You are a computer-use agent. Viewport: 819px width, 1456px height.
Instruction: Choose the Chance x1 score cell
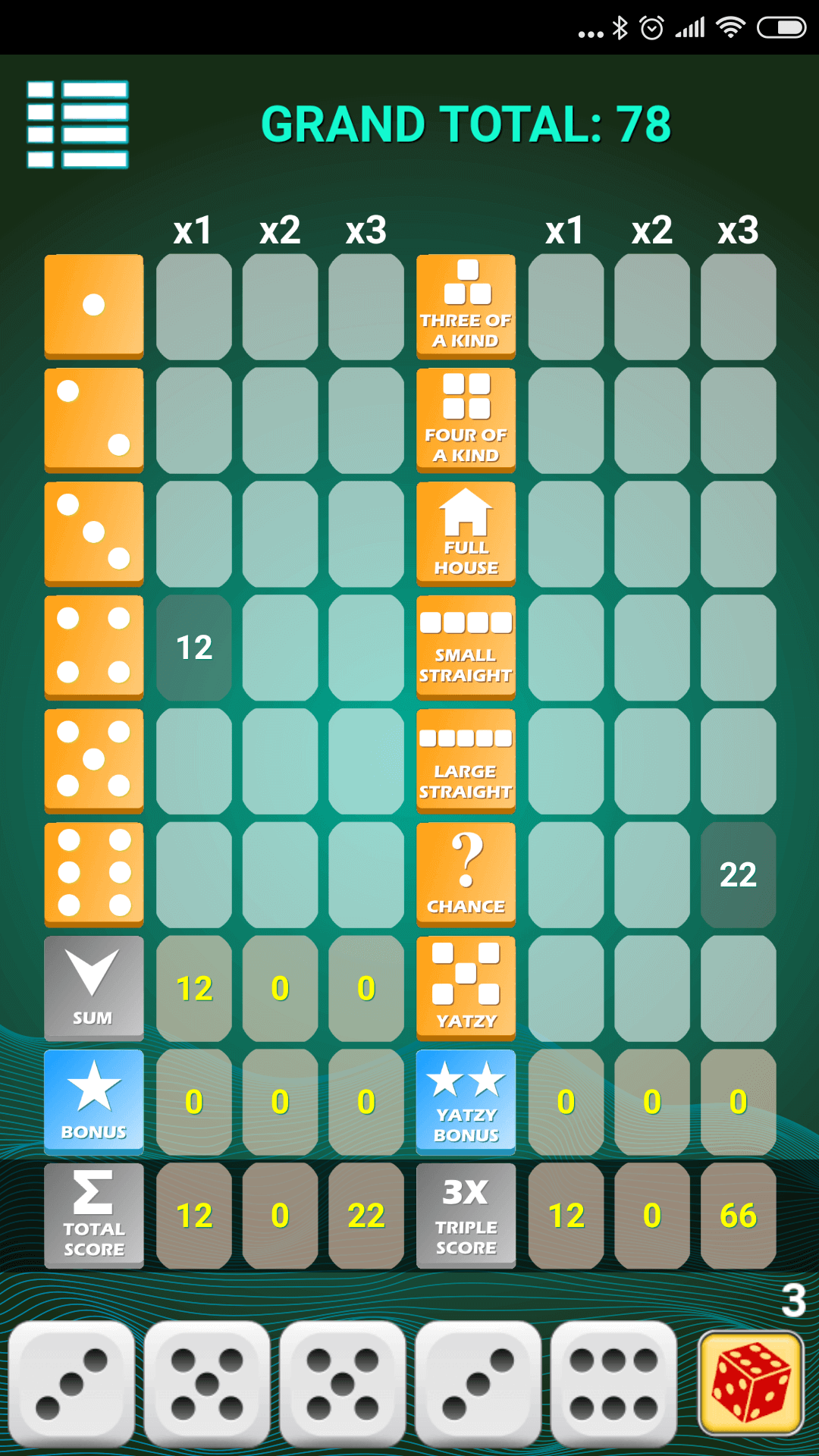tap(566, 875)
